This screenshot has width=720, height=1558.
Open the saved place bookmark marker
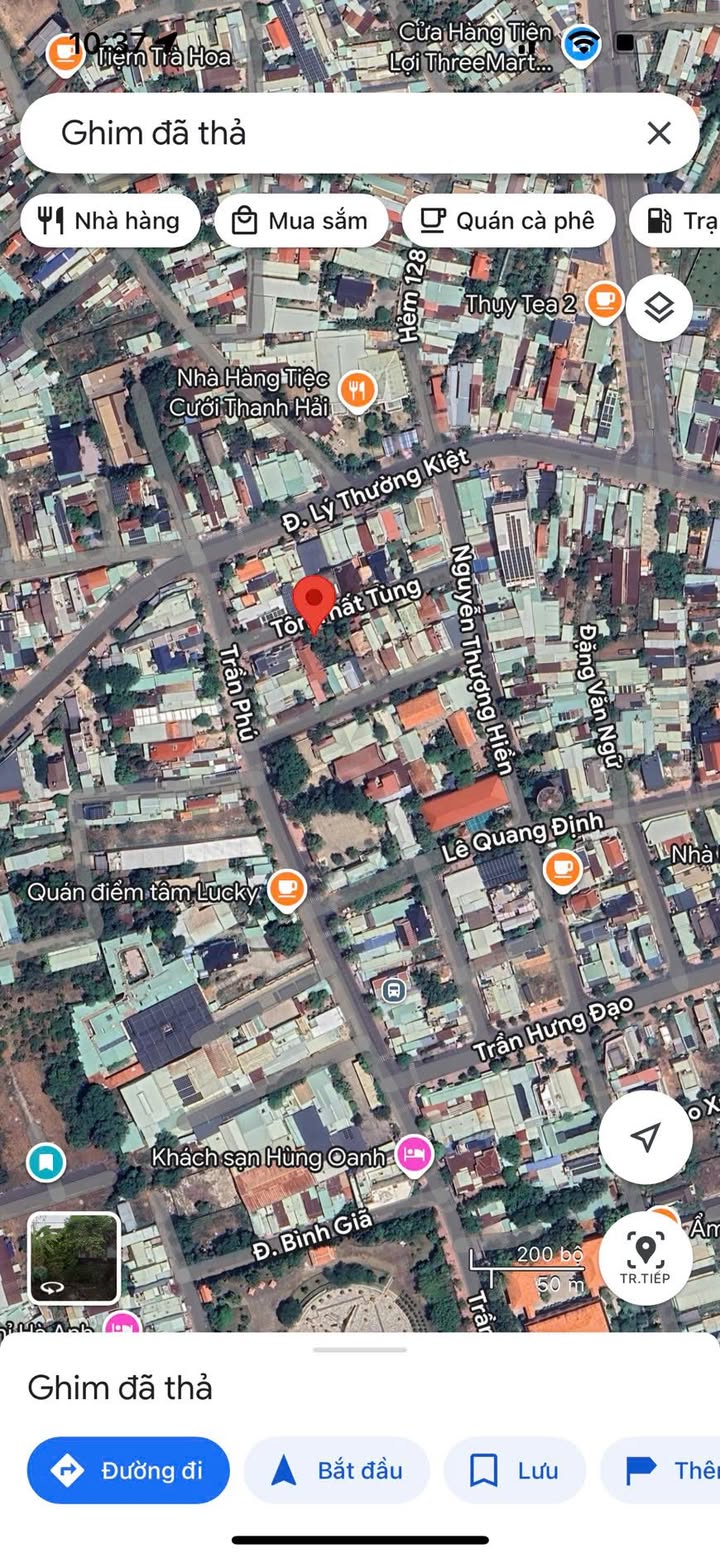[x=45, y=1162]
